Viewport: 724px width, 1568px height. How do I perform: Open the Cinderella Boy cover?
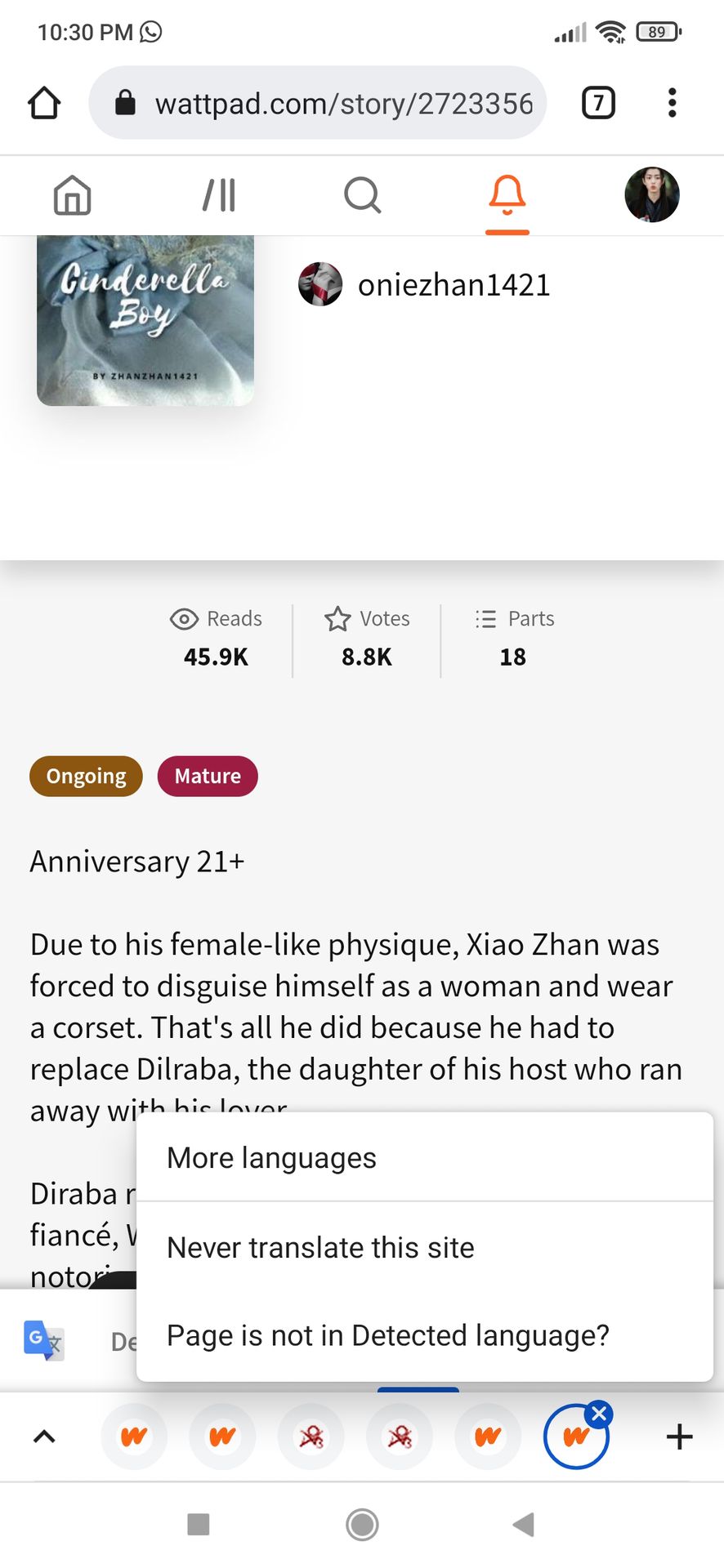click(x=145, y=320)
